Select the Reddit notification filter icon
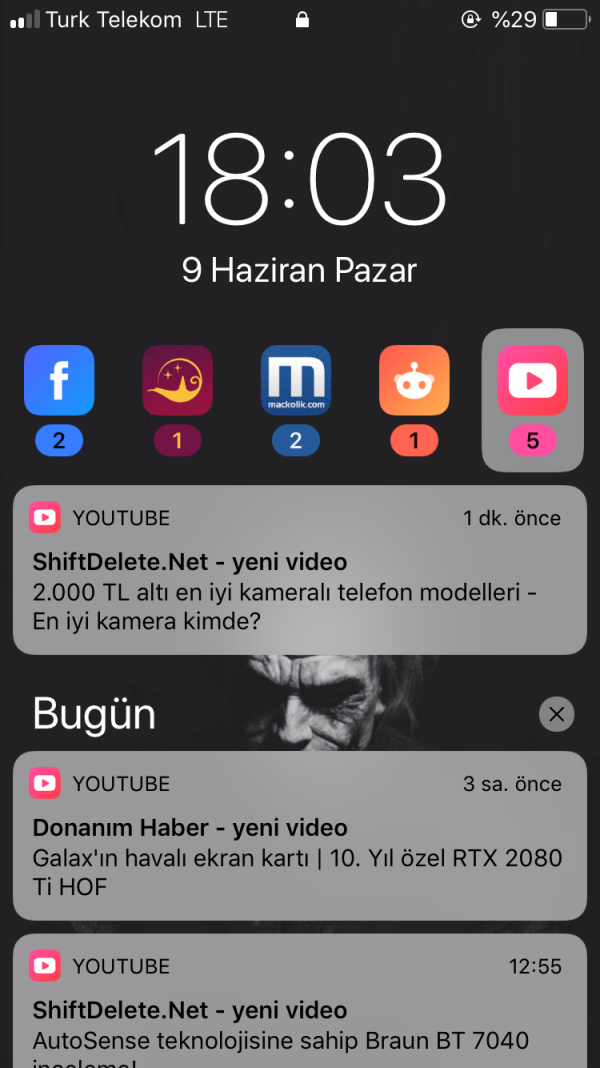Viewport: 600px width, 1068px height. point(414,381)
